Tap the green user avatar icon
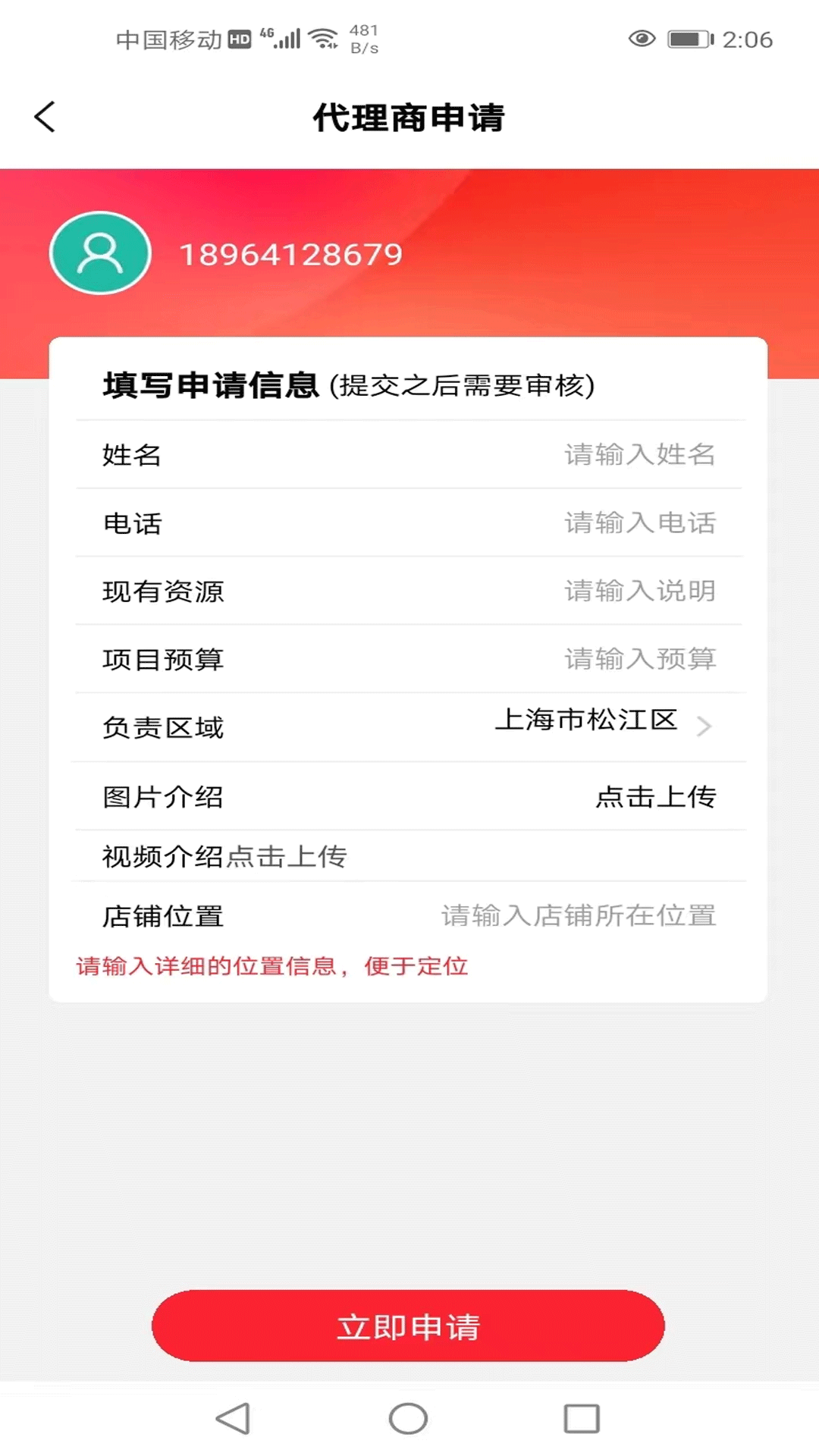This screenshot has width=819, height=1456. click(x=99, y=254)
